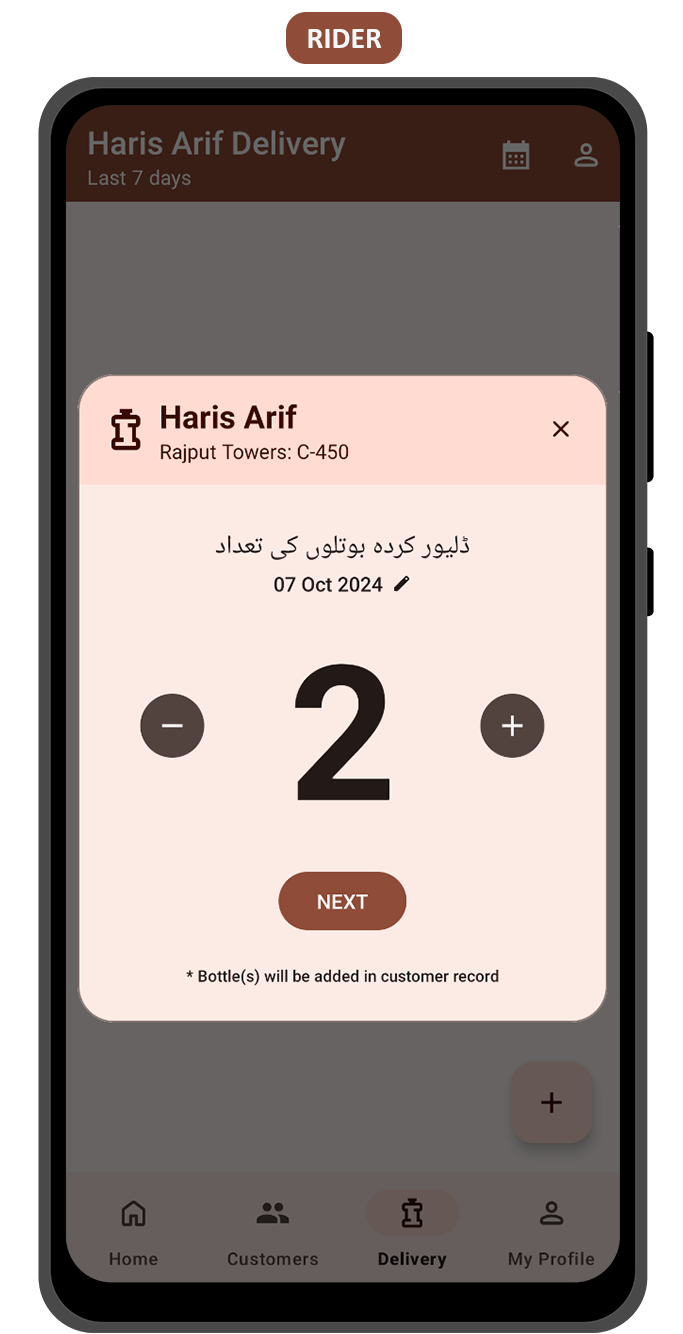Close the Haris Arif delivery dialog
This screenshot has height=1334, width=683.
click(x=561, y=429)
